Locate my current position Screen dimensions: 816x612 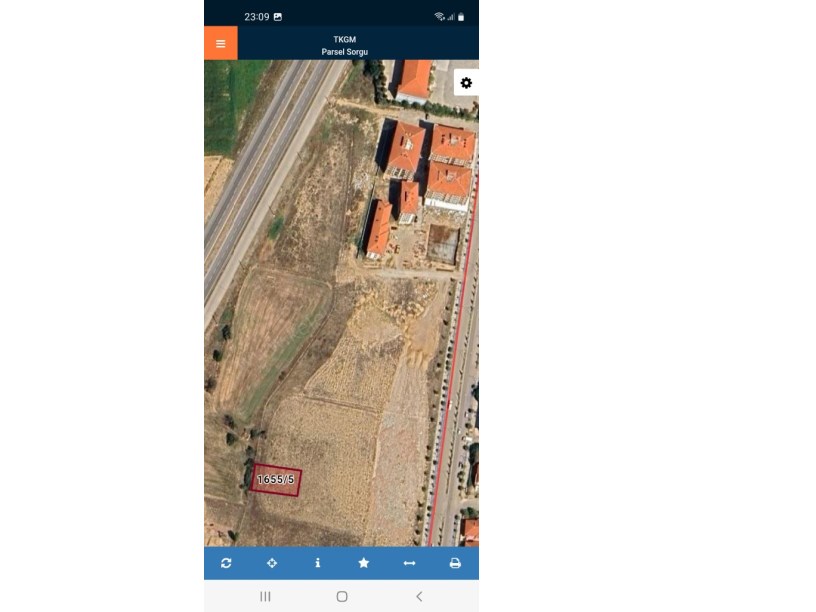(272, 563)
